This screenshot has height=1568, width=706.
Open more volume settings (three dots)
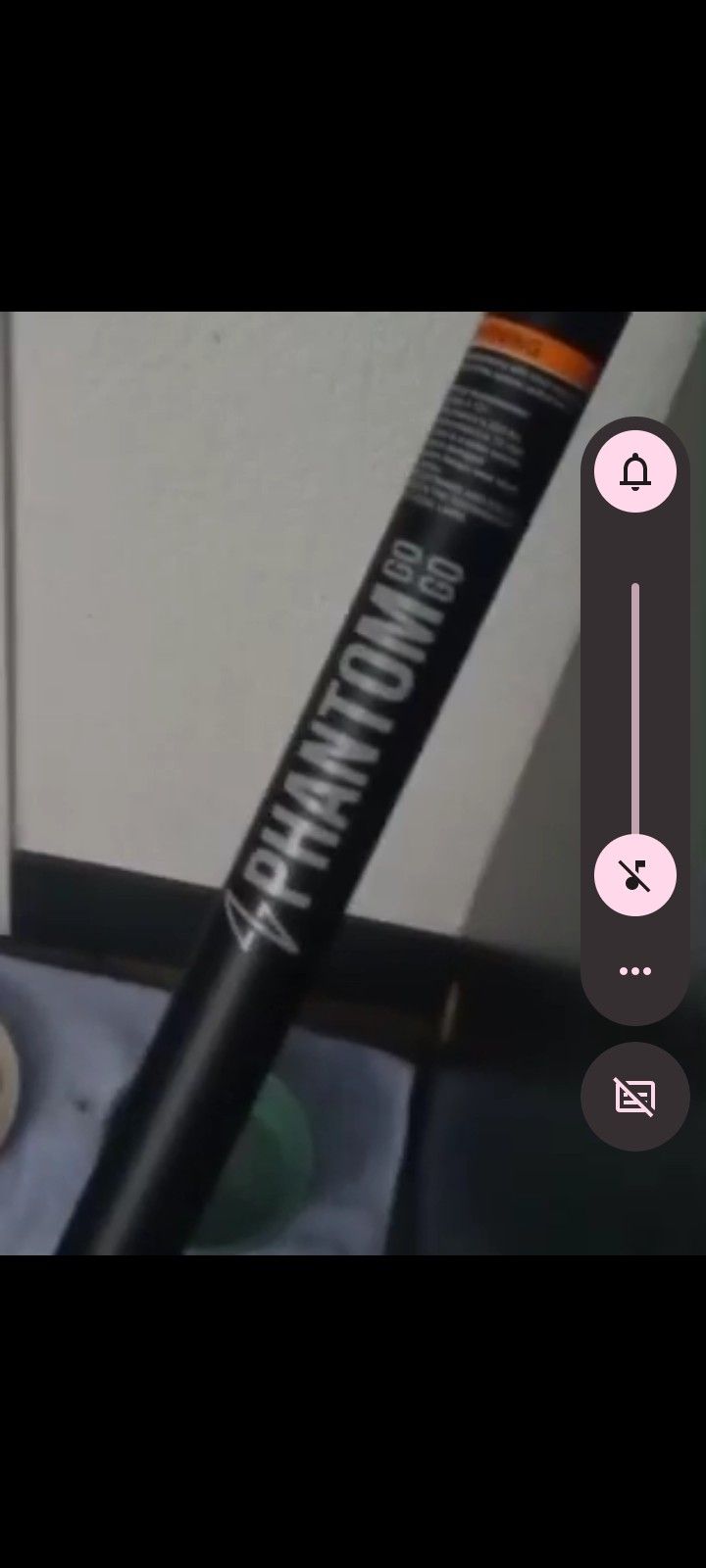635,971
